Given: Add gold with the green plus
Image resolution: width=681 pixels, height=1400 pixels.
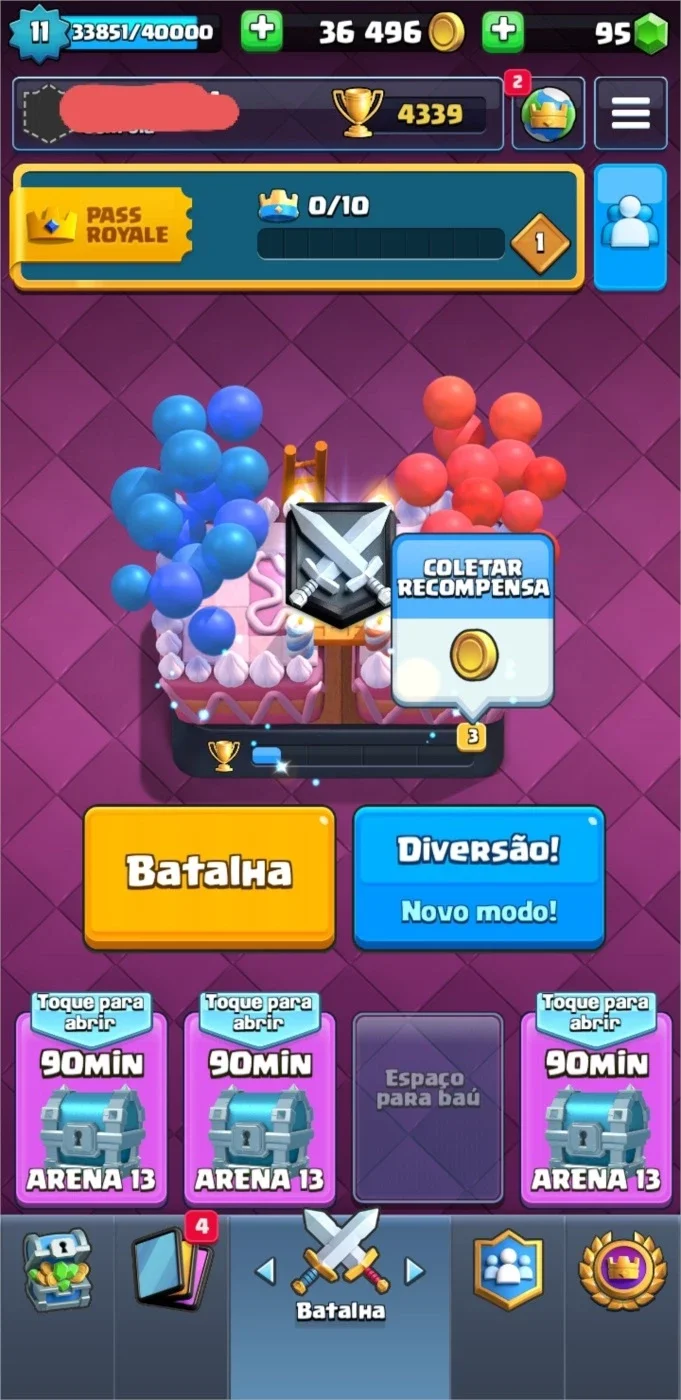Looking at the screenshot, I should [x=262, y=32].
